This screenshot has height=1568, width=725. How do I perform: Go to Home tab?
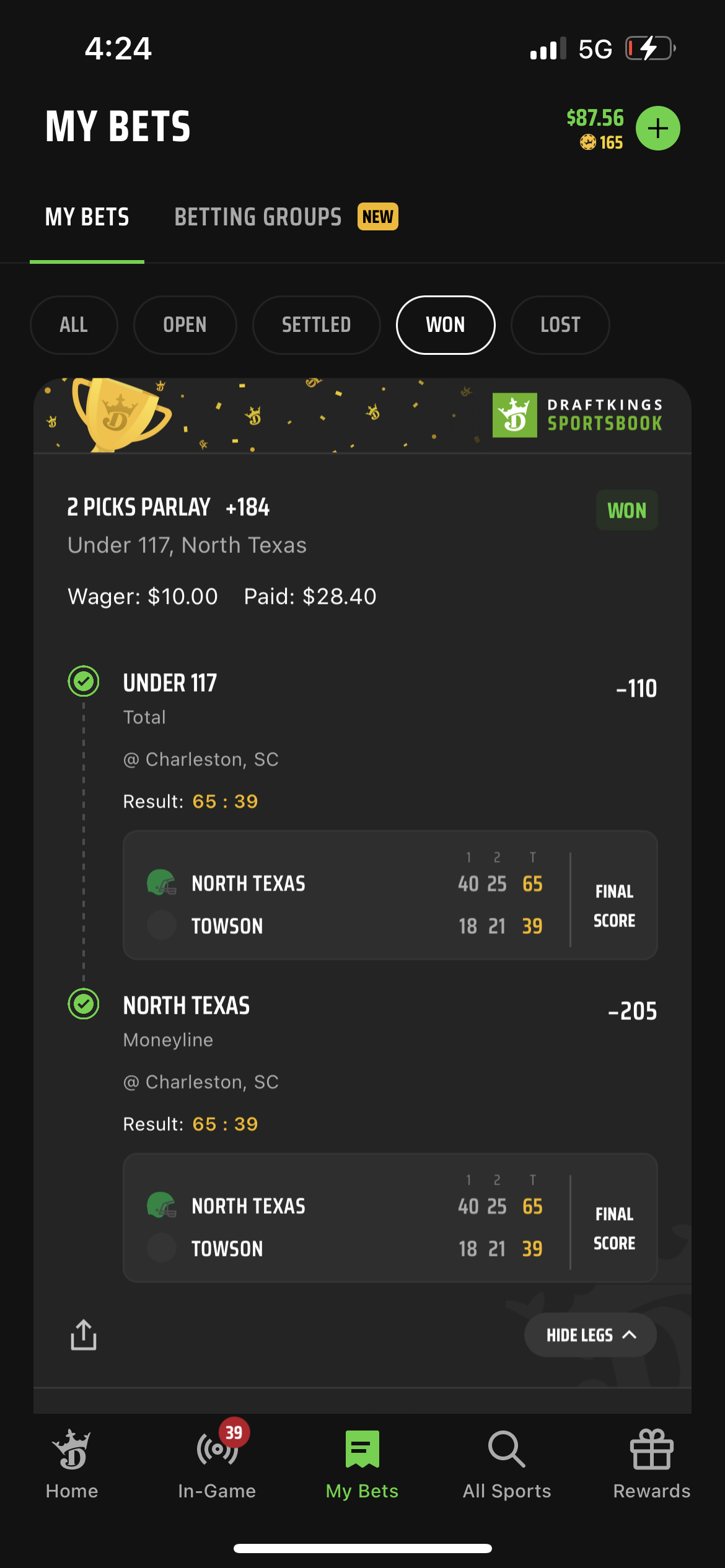click(x=72, y=1465)
